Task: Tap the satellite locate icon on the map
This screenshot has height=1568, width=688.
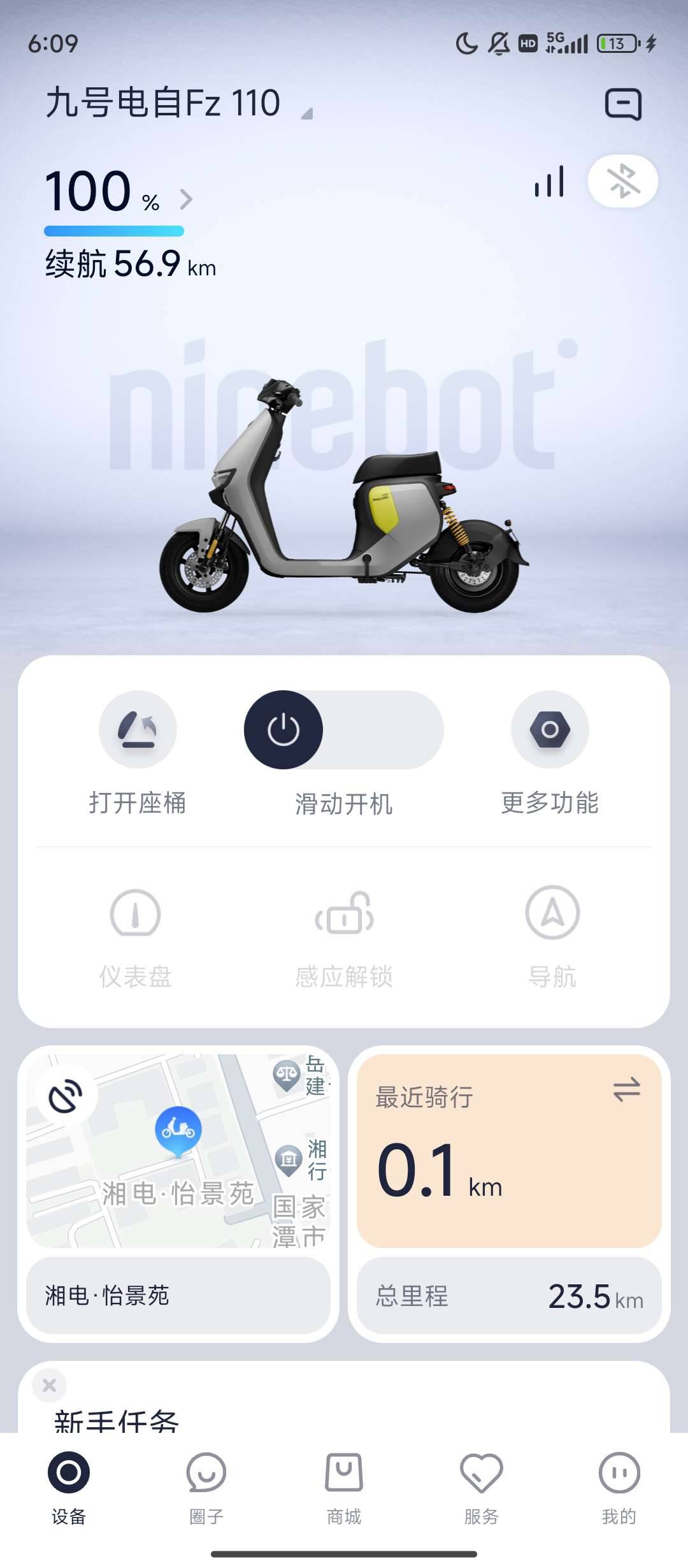Action: coord(66,1096)
